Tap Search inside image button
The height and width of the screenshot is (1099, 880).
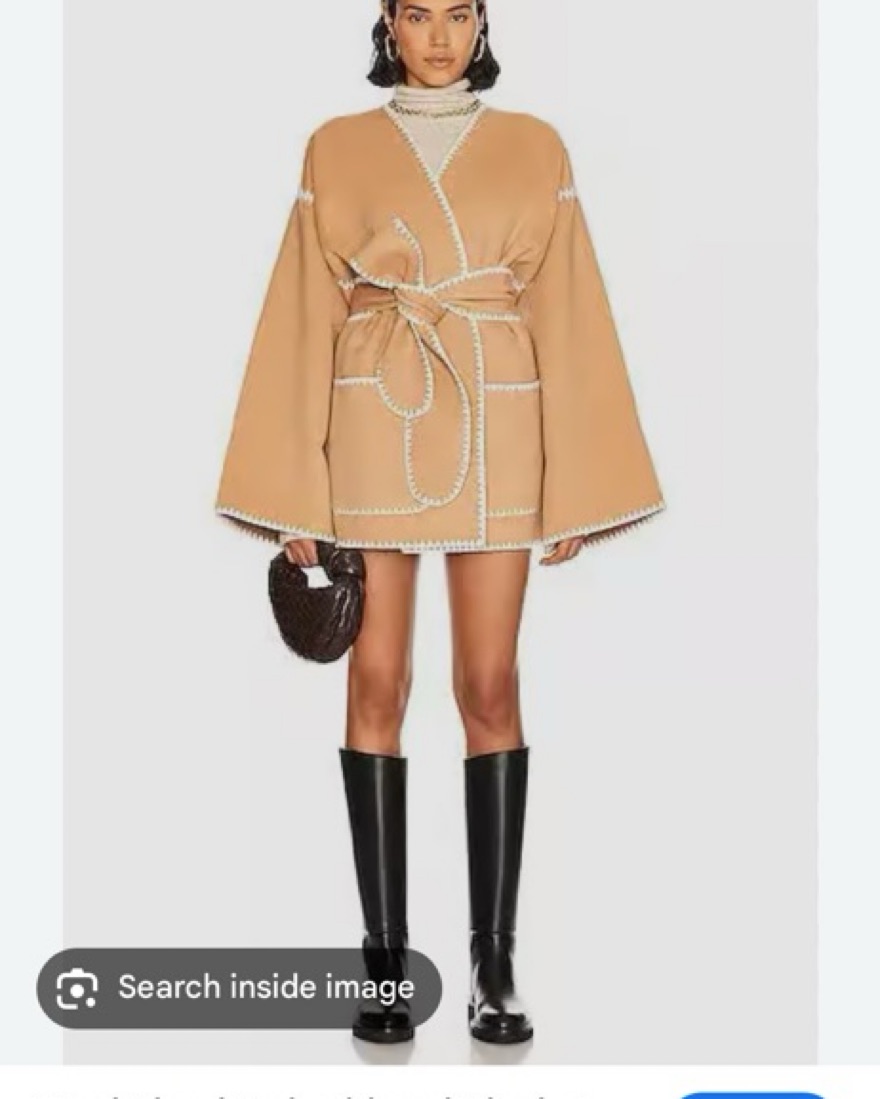pyautogui.click(x=239, y=988)
